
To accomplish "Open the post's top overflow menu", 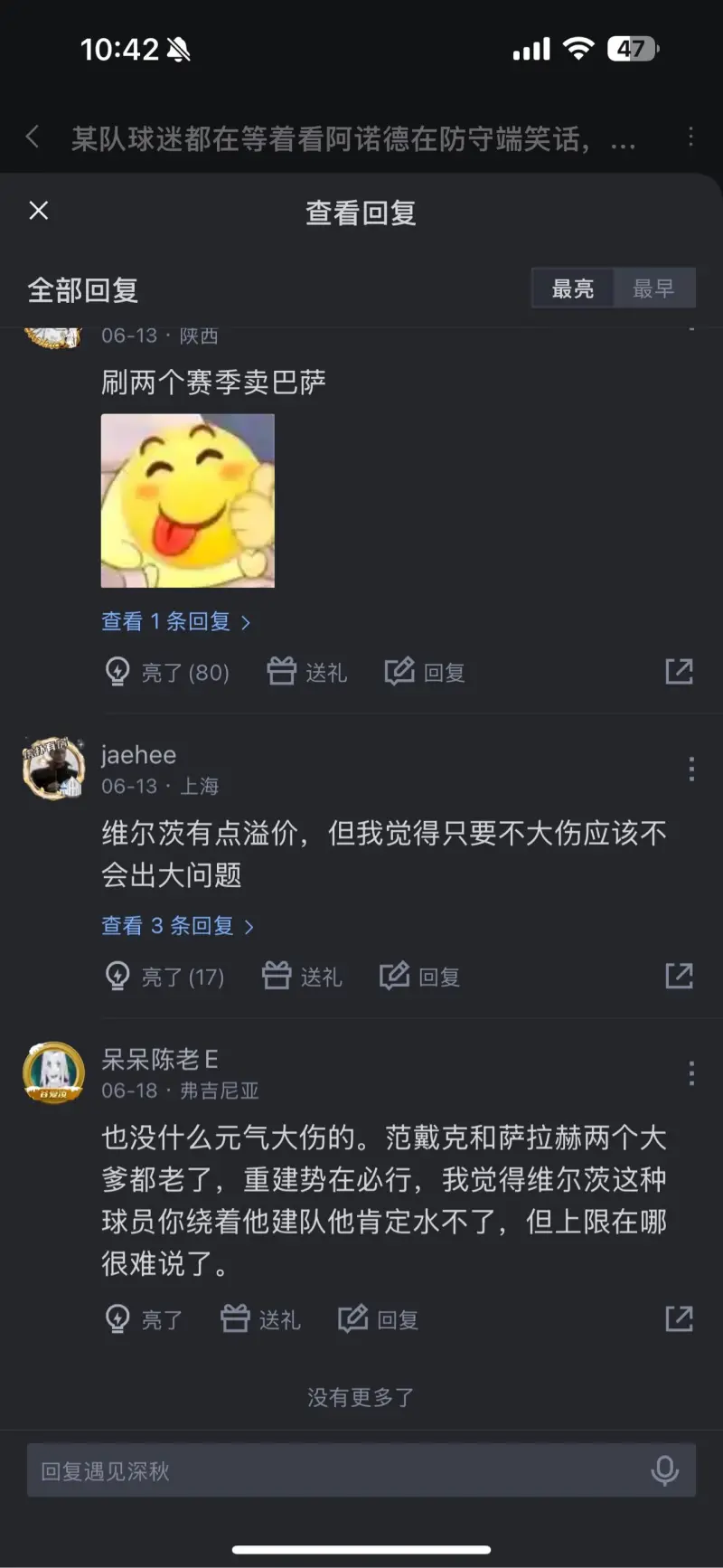I will click(x=690, y=137).
